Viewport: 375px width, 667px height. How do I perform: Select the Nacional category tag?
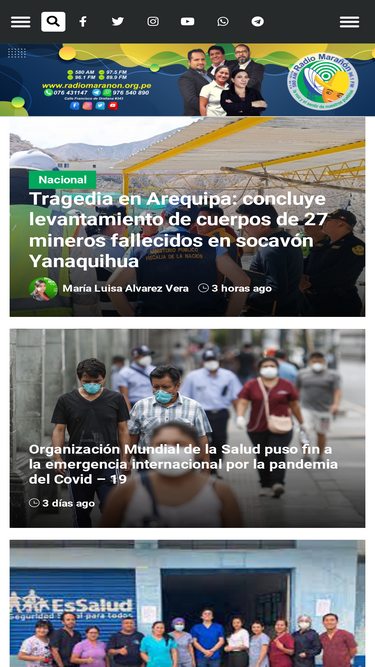[62, 180]
